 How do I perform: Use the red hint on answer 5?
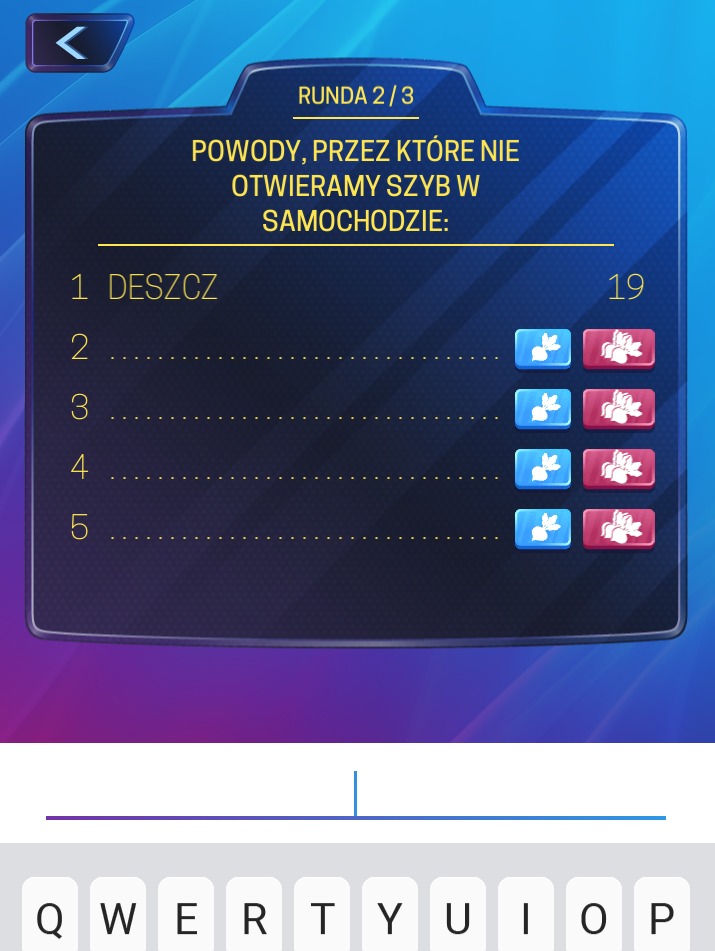tap(619, 529)
